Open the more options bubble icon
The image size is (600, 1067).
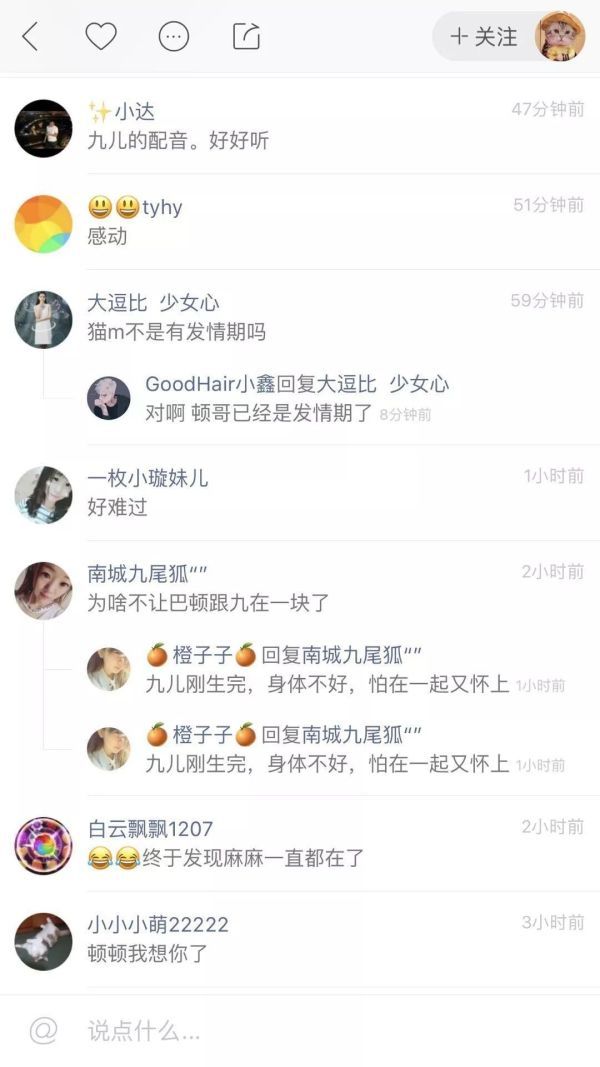coord(174,37)
